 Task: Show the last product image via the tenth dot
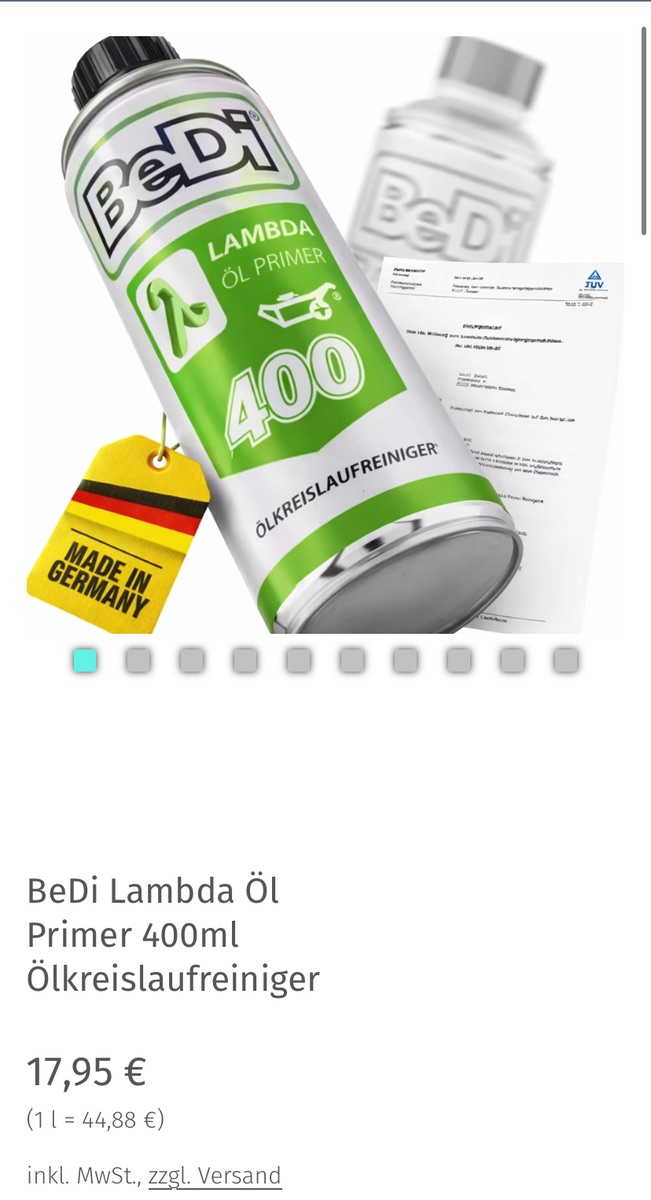point(566,660)
